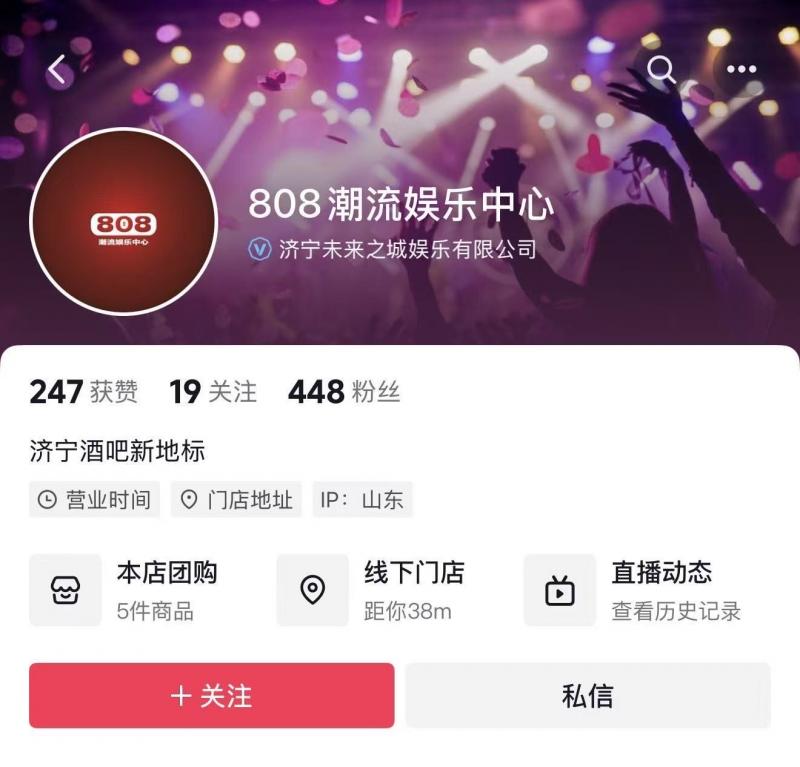The width and height of the screenshot is (800, 767).
Task: Open the 19 关注 following list
Action: click(x=212, y=392)
